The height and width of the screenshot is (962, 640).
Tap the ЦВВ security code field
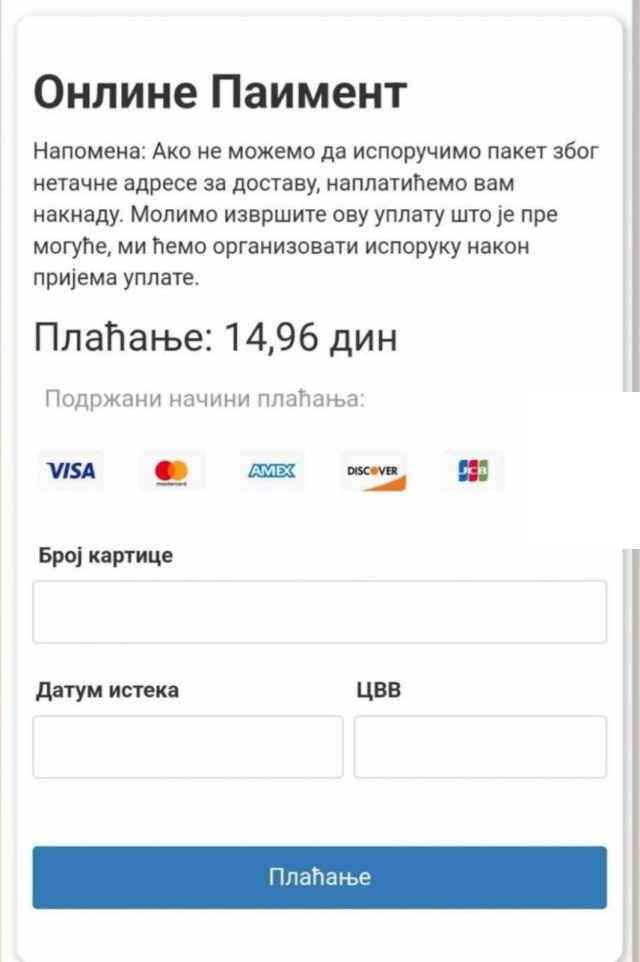click(480, 746)
